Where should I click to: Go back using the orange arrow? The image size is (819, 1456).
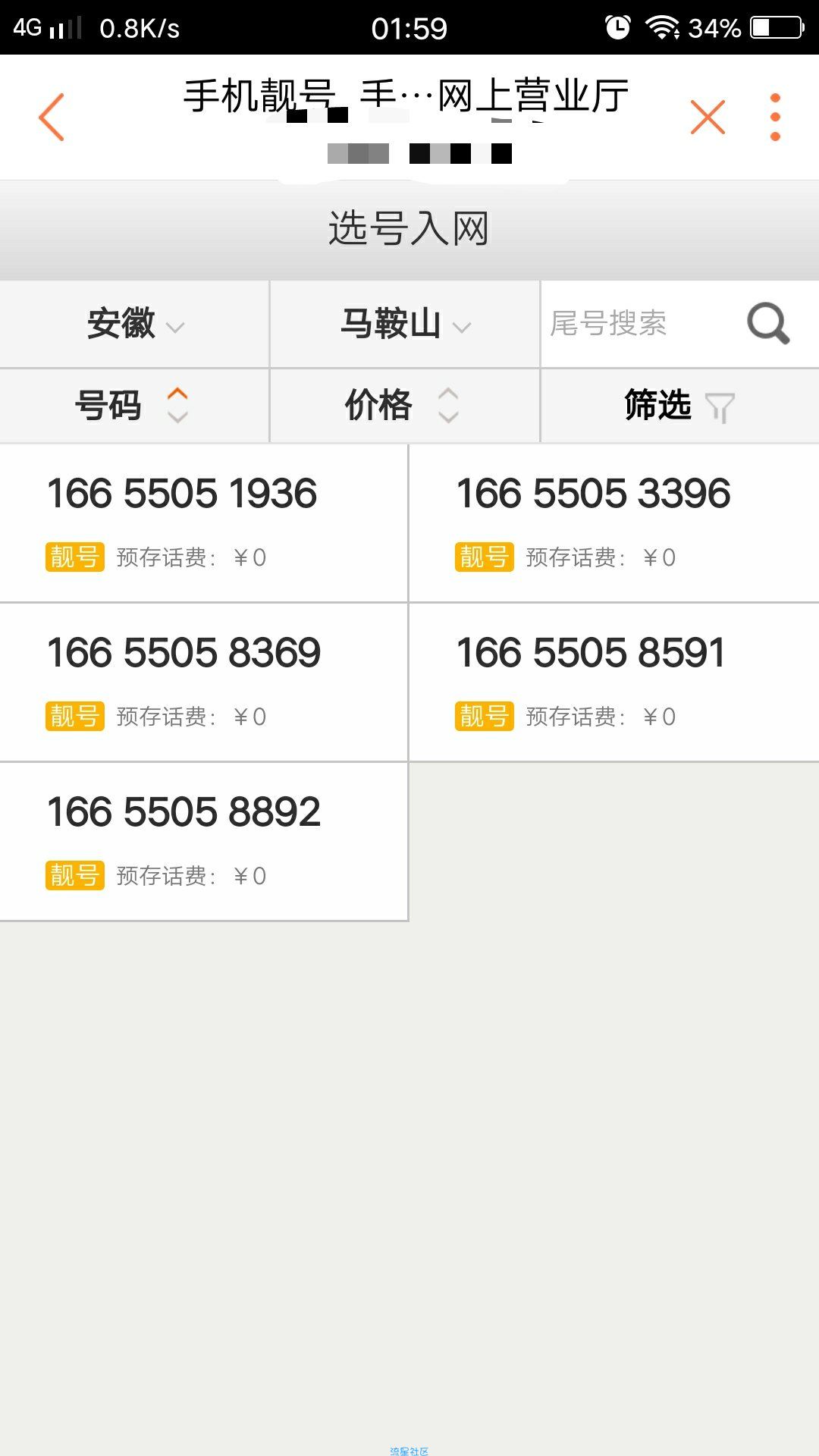pyautogui.click(x=52, y=117)
